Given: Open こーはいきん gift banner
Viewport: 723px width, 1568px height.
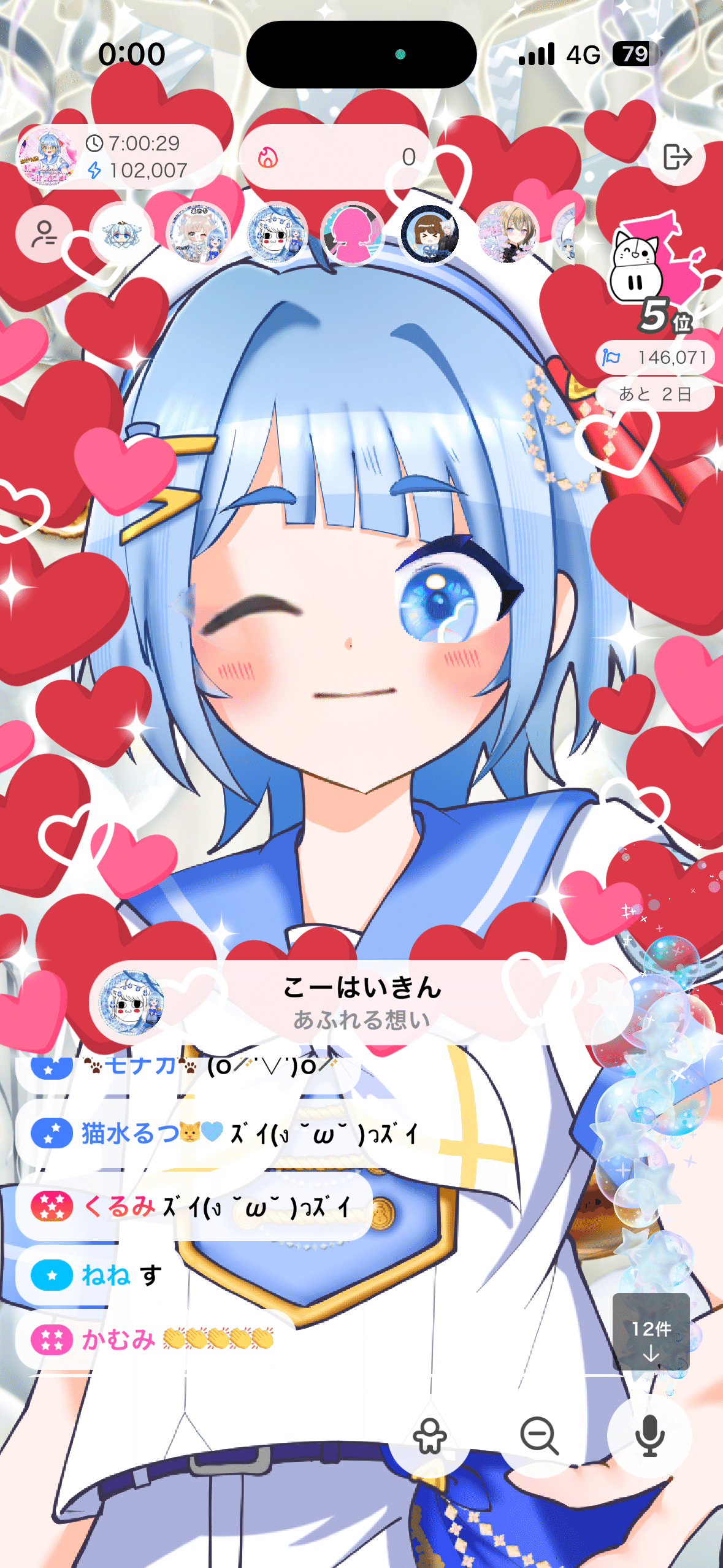Looking at the screenshot, I should pyautogui.click(x=361, y=1002).
